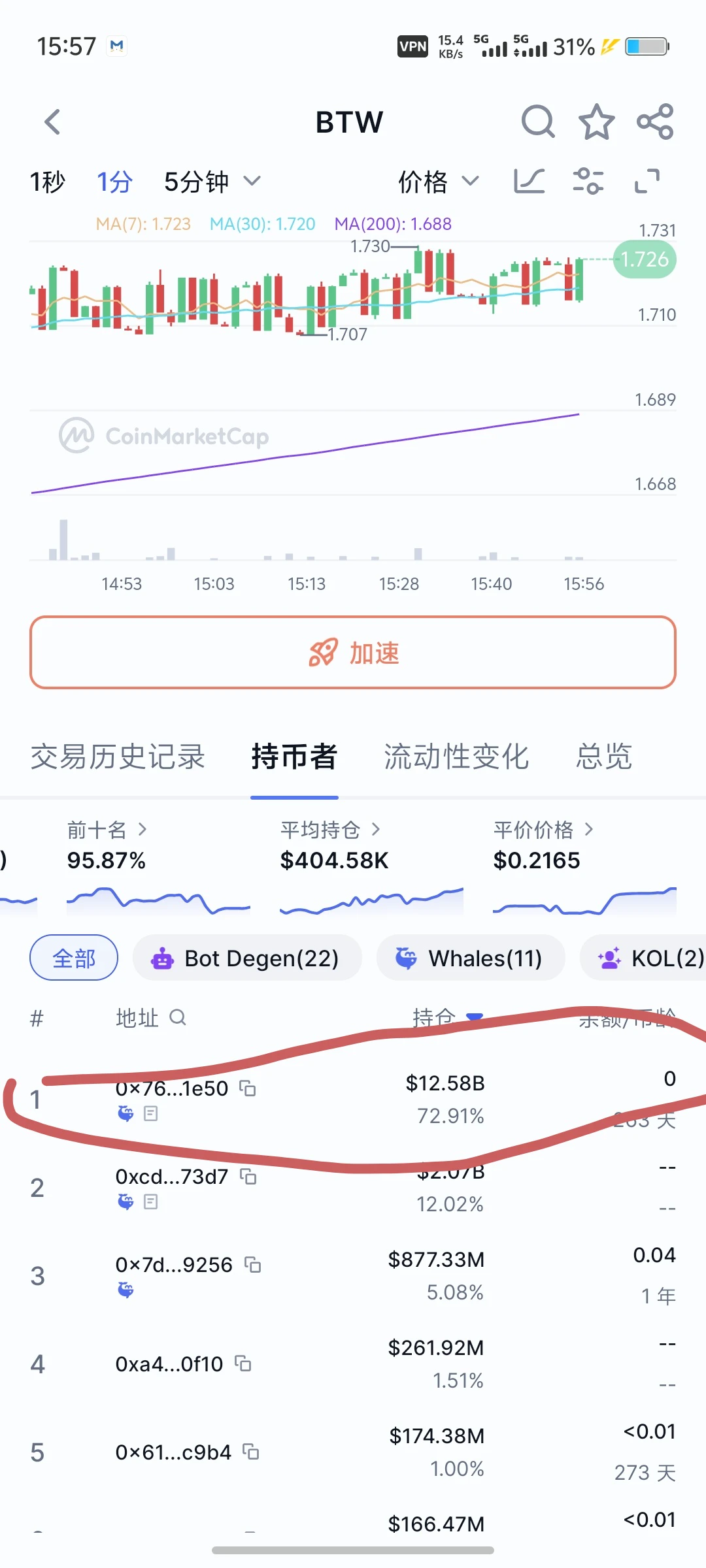Share this token page

click(x=655, y=122)
